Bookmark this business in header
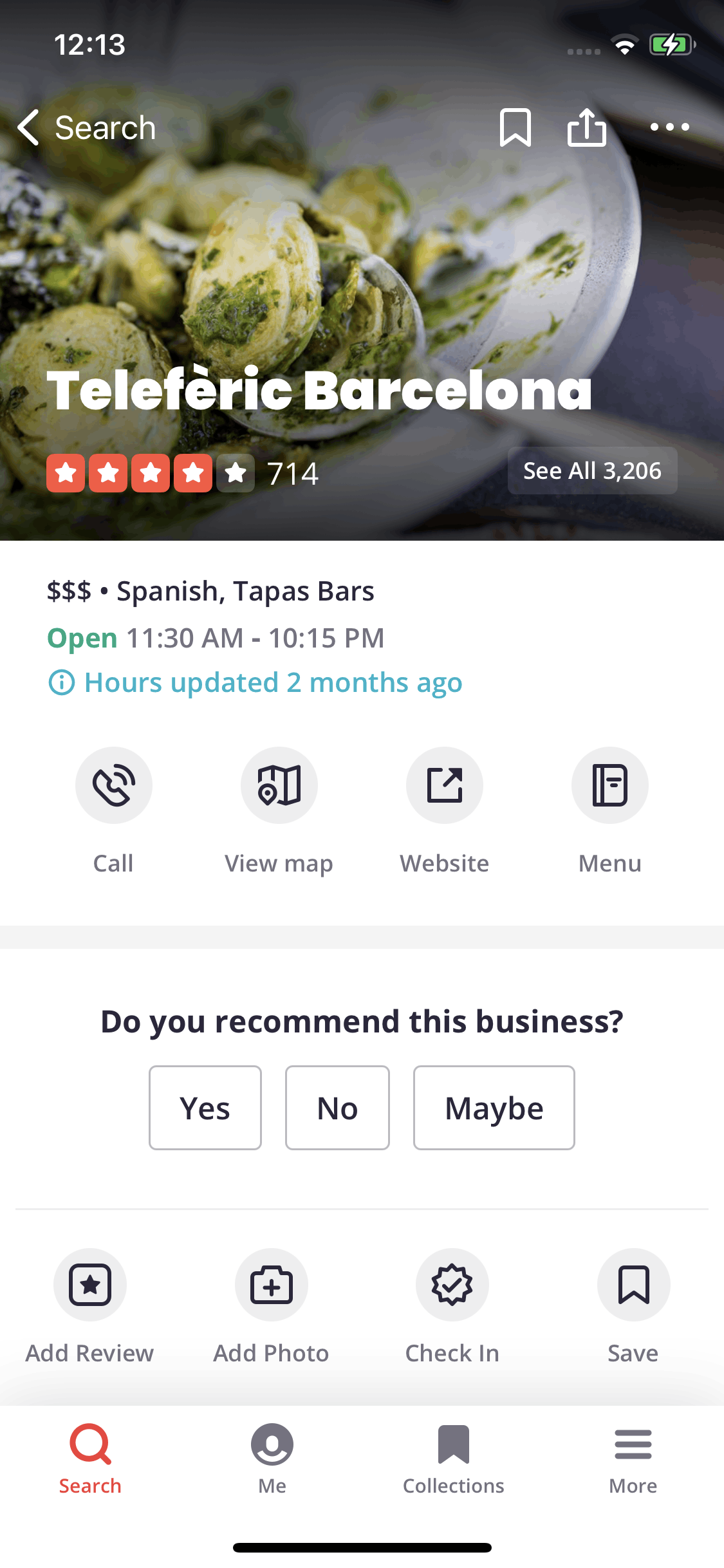 pyautogui.click(x=515, y=127)
